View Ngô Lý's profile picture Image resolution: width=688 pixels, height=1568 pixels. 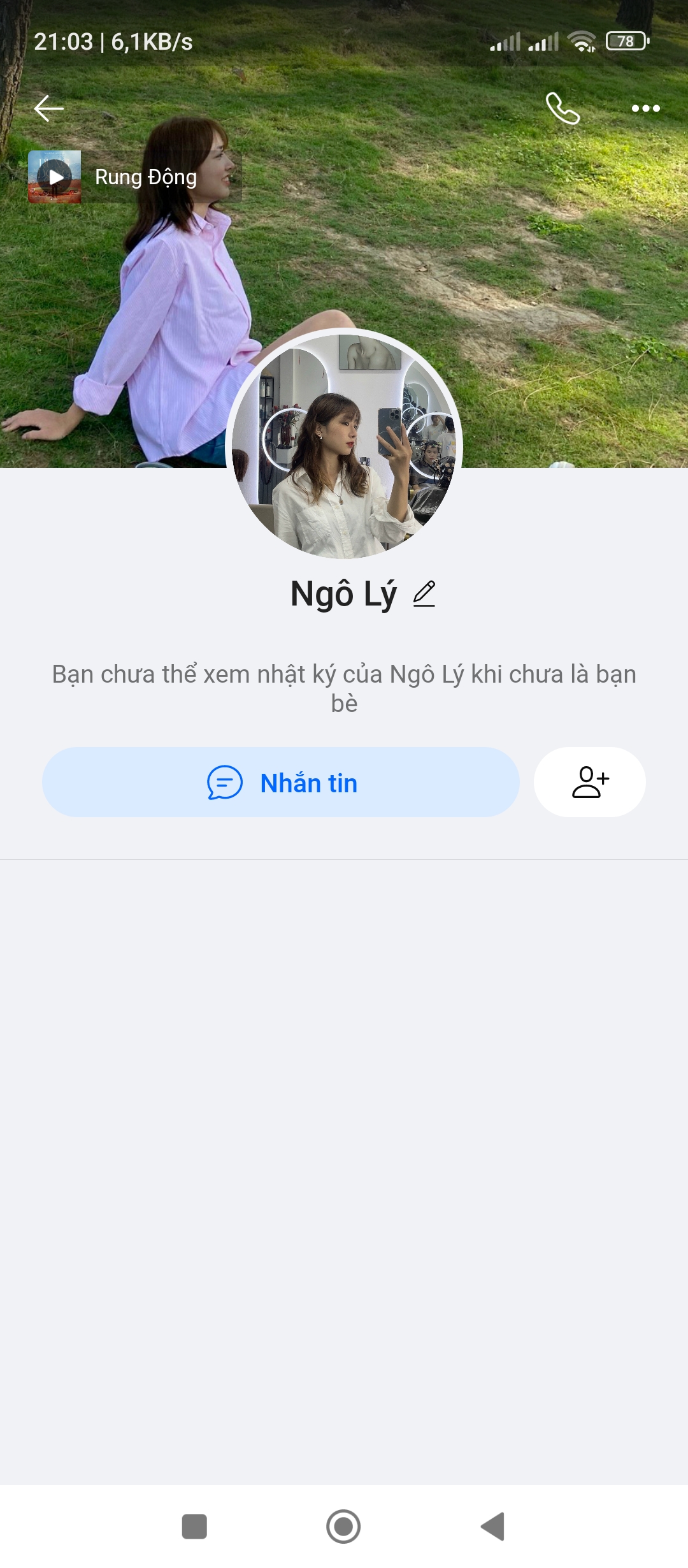tap(344, 445)
